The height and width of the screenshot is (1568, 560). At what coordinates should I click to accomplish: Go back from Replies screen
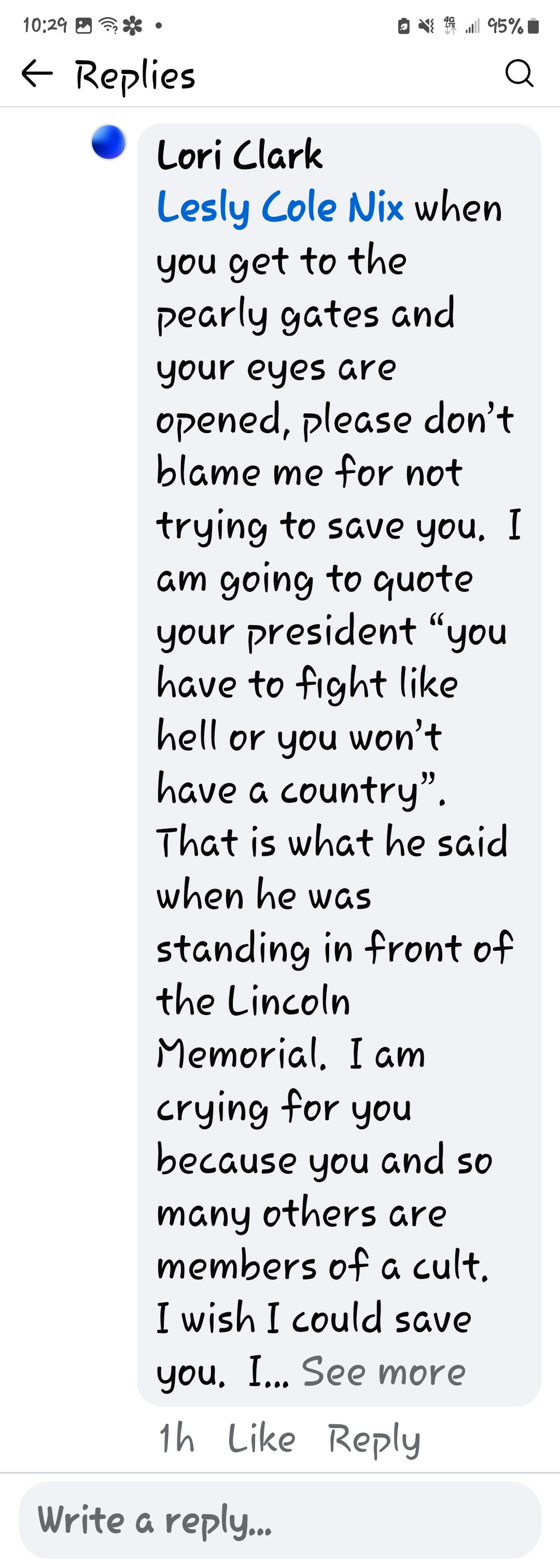coord(37,74)
